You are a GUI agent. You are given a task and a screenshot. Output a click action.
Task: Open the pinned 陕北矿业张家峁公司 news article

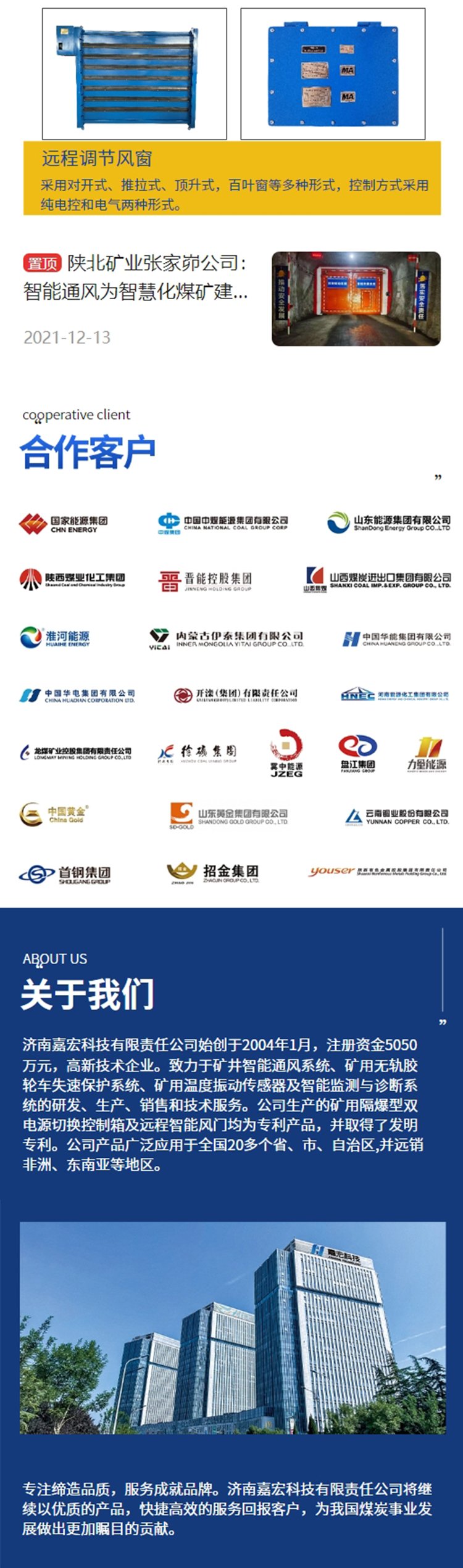136,277
